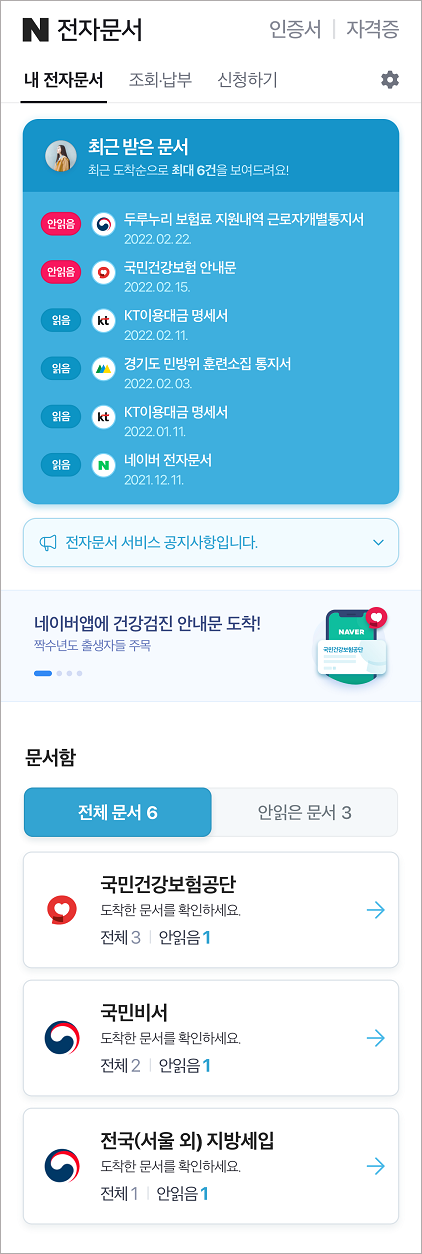Select the 내 전자문서 tab
The height and width of the screenshot is (1254, 422).
64,80
